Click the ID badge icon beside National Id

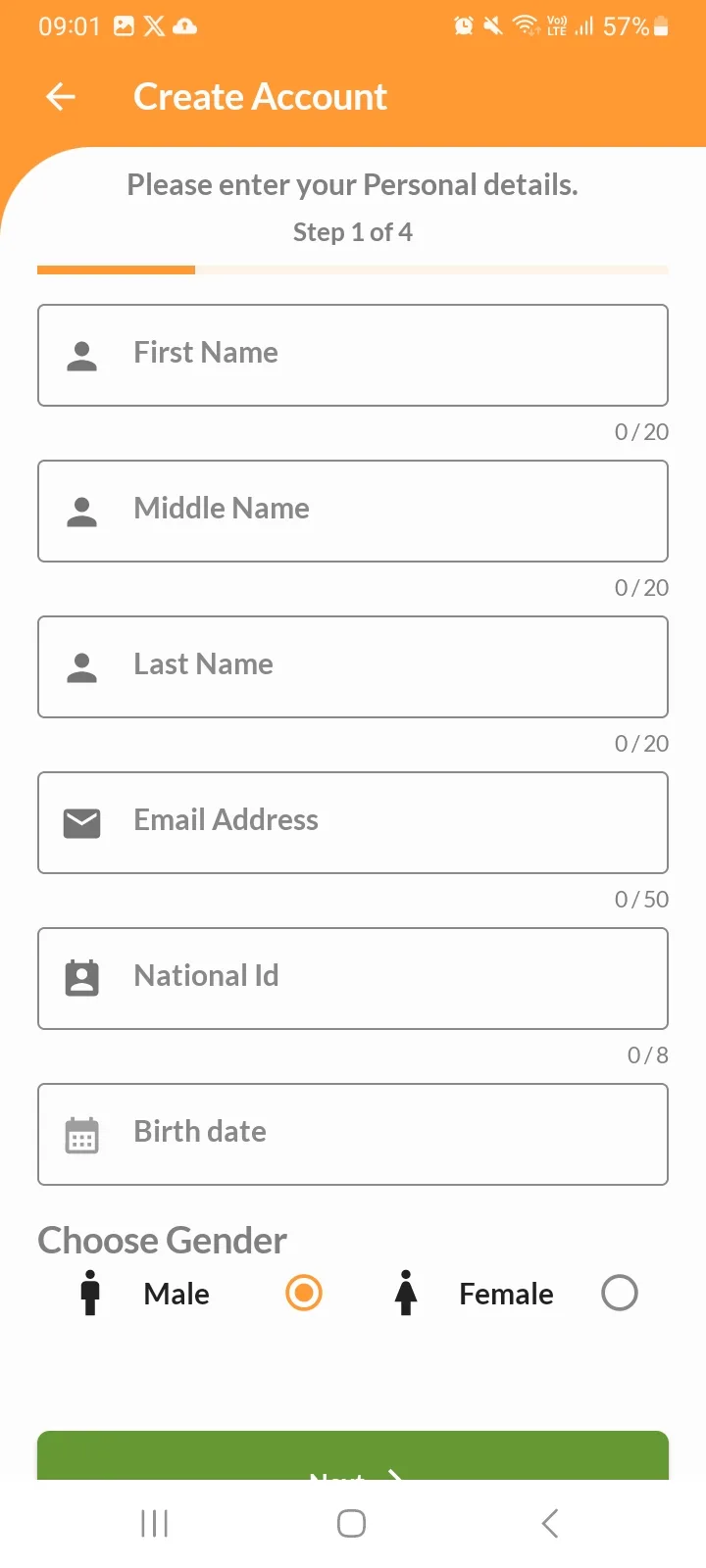pos(82,977)
